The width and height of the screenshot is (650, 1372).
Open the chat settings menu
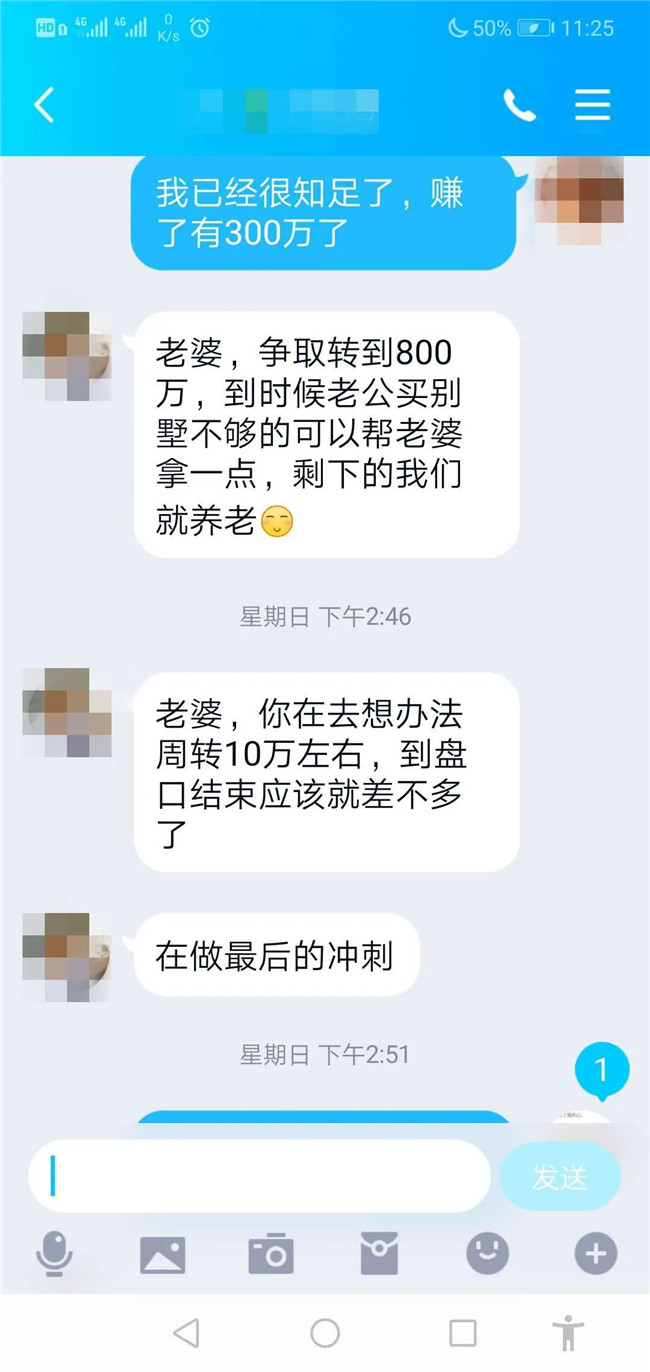[x=592, y=105]
